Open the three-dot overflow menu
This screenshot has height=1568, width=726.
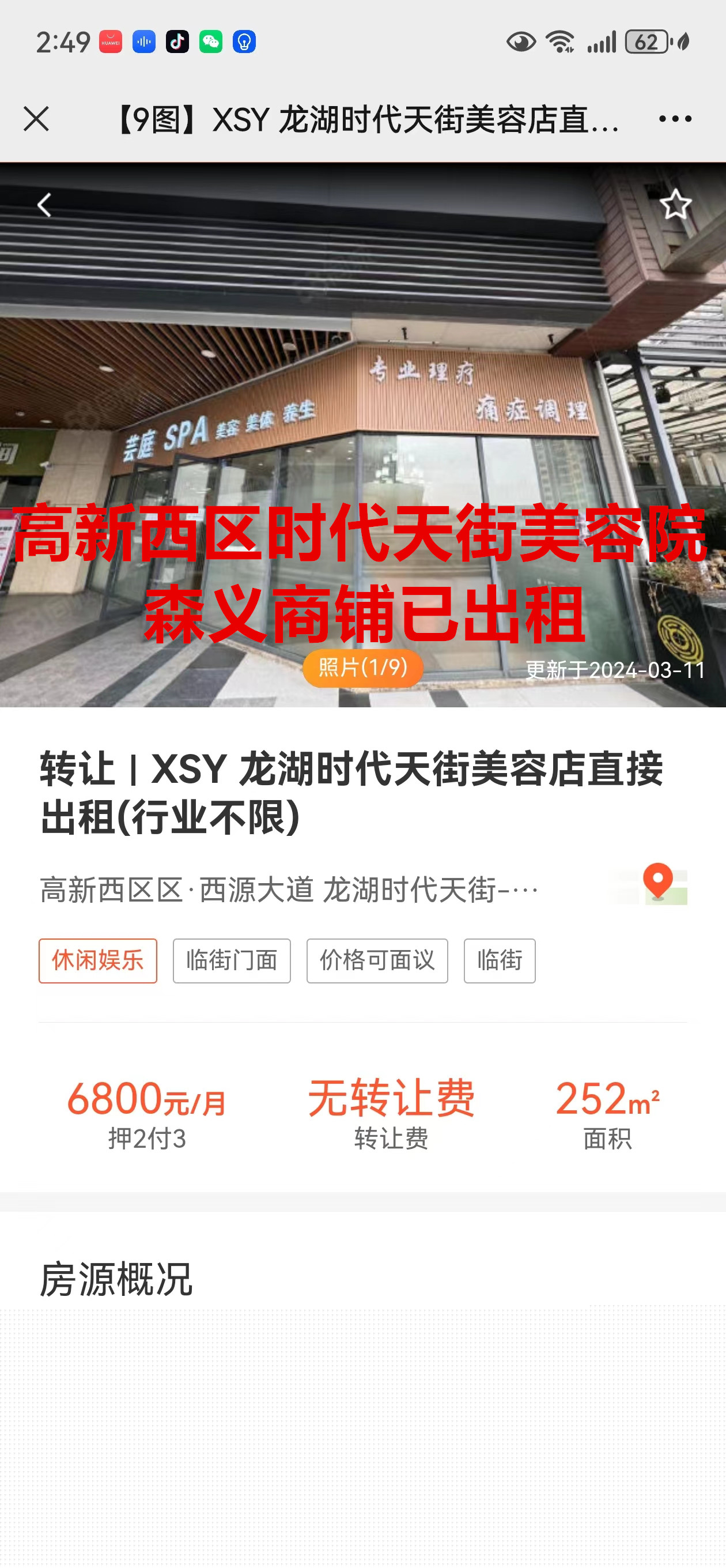(675, 119)
